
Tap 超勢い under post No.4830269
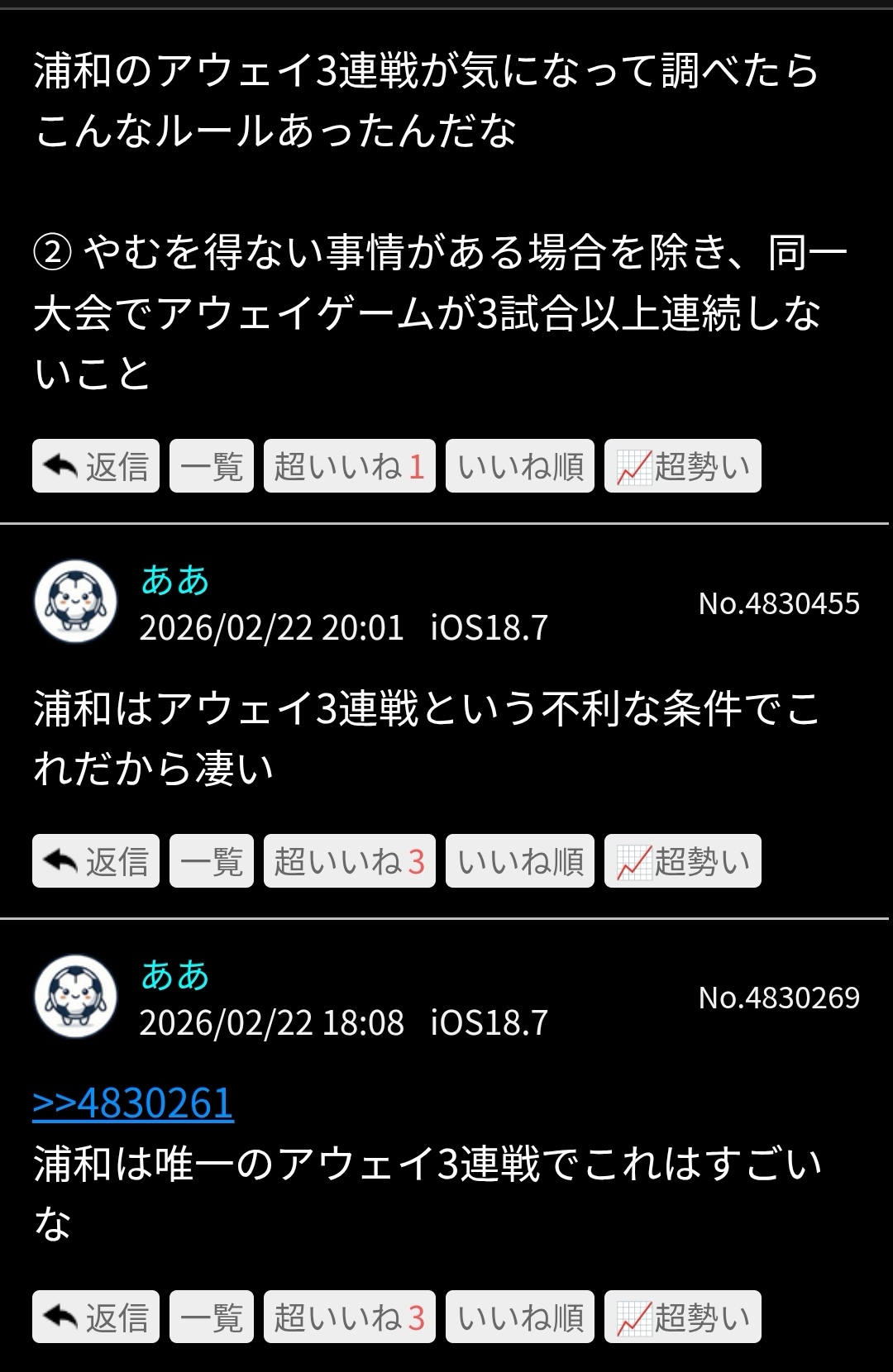click(682, 1317)
